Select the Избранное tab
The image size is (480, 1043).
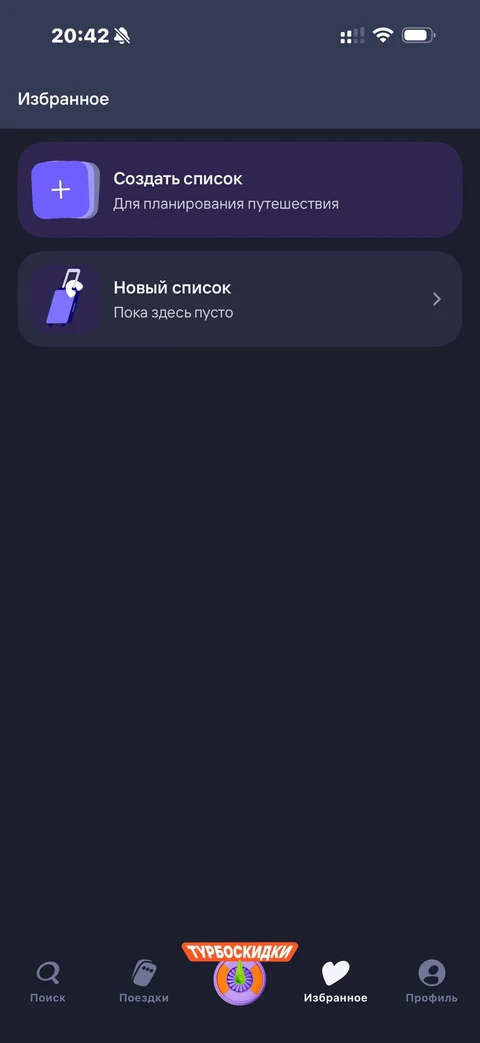pyautogui.click(x=336, y=982)
